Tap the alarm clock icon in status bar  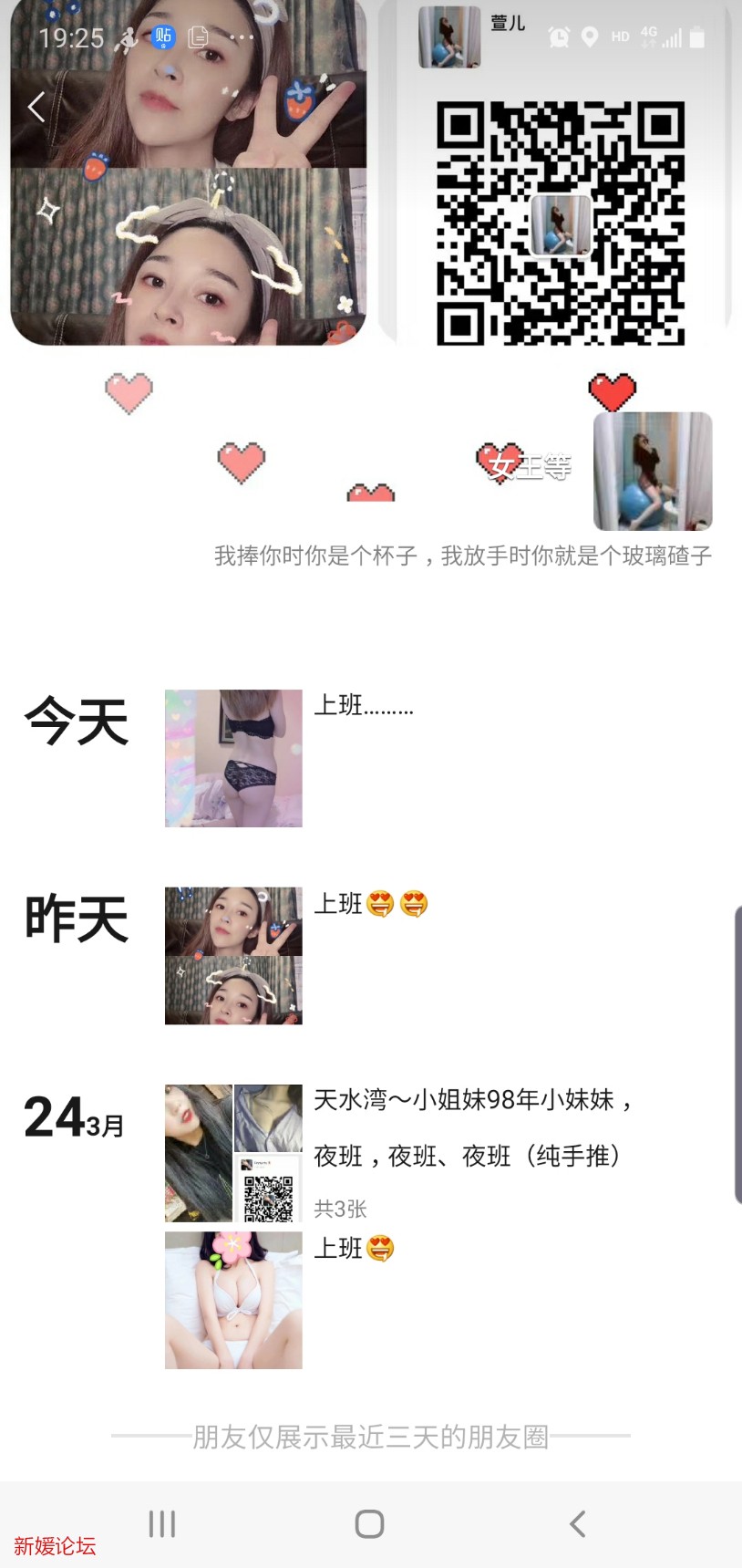pyautogui.click(x=560, y=37)
